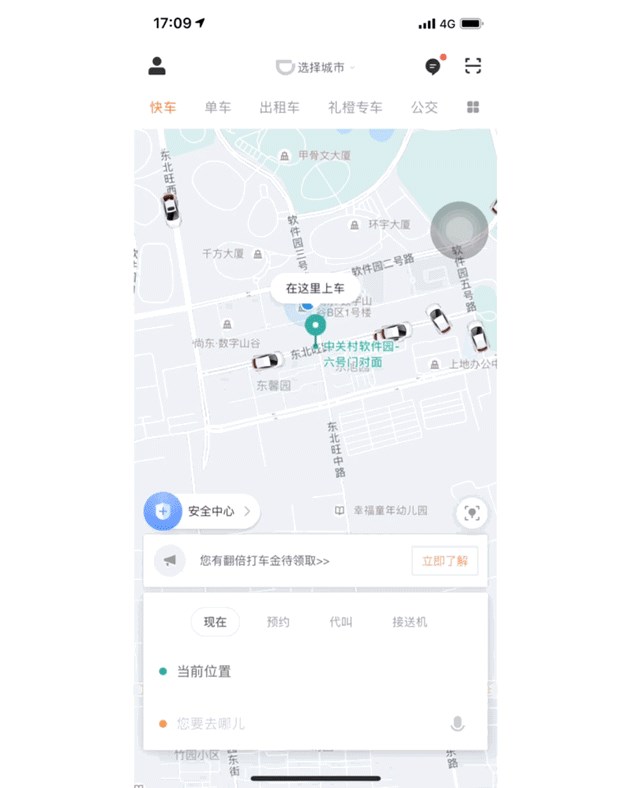The image size is (630, 788).
Task: Switch to the 公交 tab
Action: pyautogui.click(x=424, y=107)
